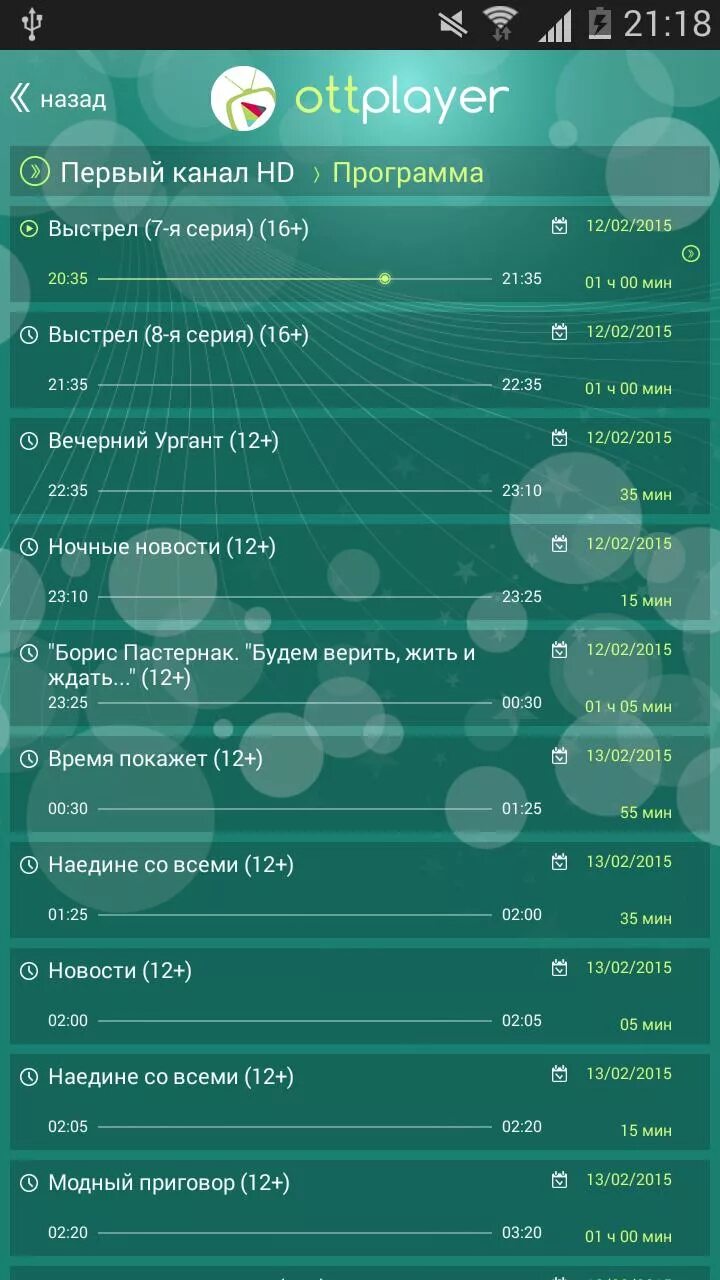720x1280 pixels.
Task: Select Модный приговор program
Action: pos(360,1208)
